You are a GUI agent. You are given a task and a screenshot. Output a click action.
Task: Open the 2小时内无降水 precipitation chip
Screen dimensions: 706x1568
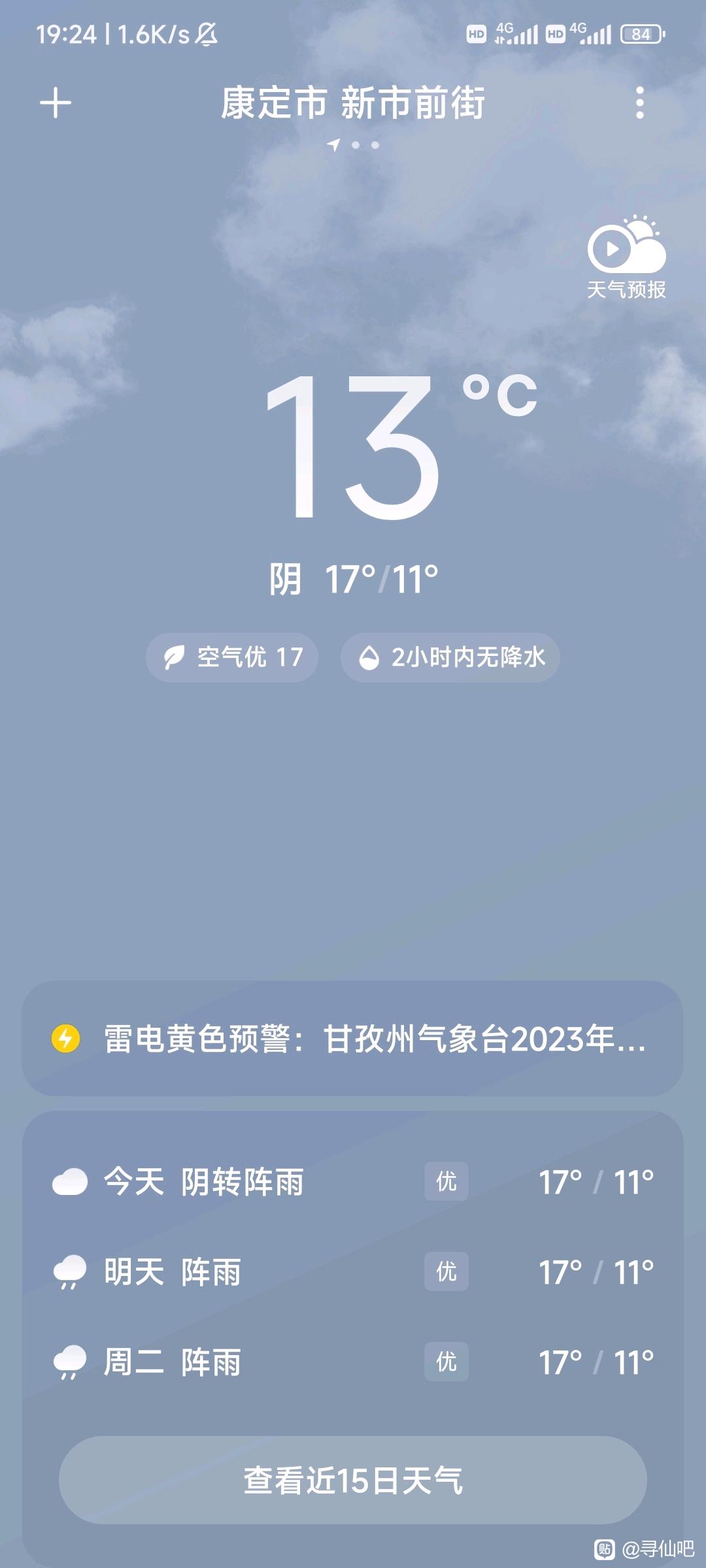coord(450,657)
